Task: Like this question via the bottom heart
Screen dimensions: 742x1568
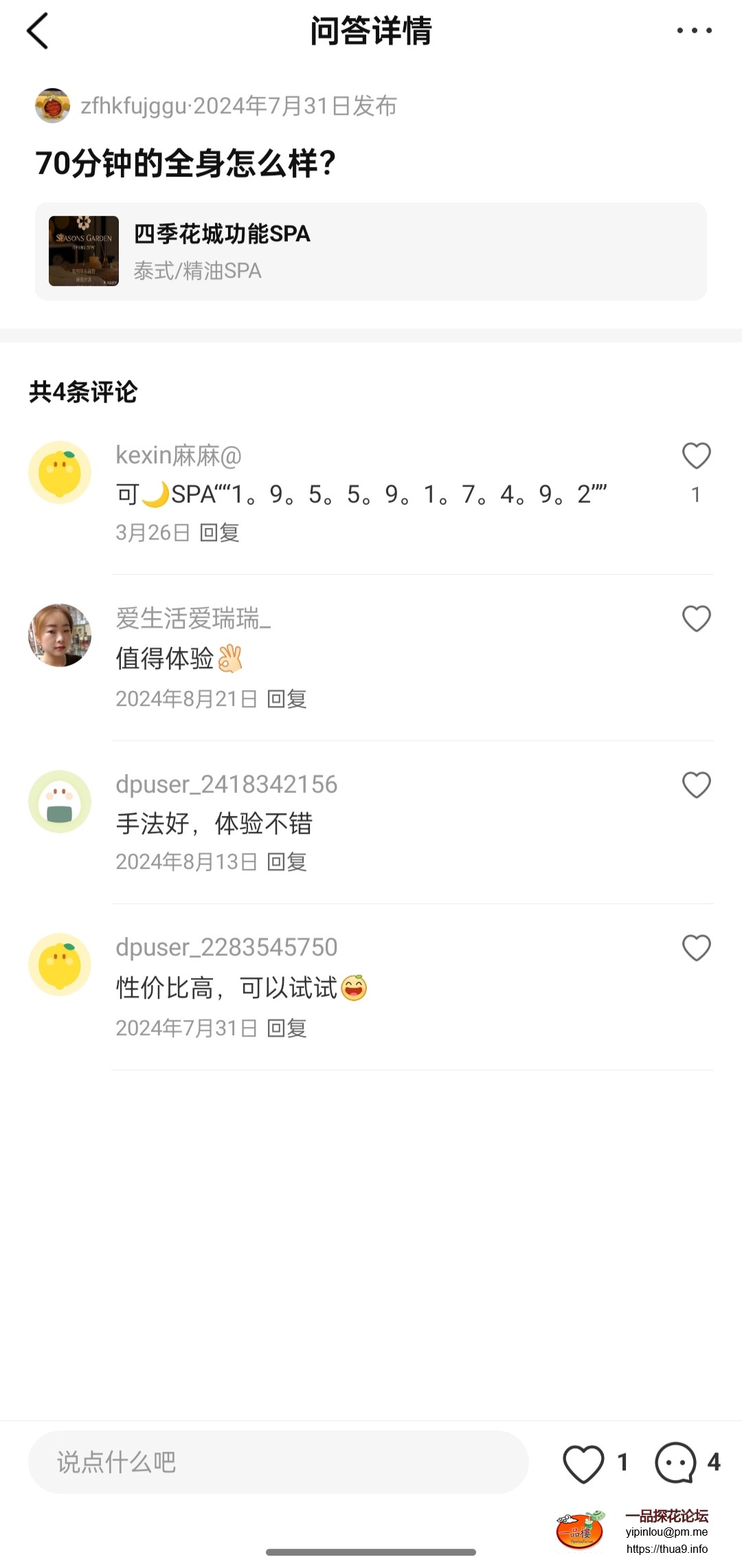Action: tap(584, 1463)
